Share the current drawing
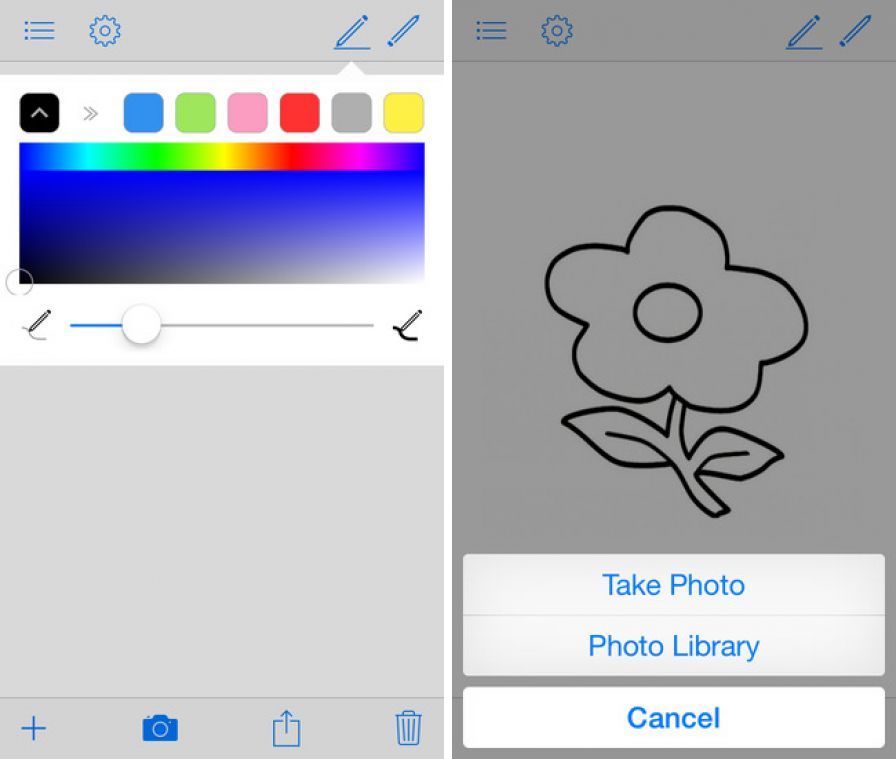The height and width of the screenshot is (759, 896). pyautogui.click(x=286, y=727)
